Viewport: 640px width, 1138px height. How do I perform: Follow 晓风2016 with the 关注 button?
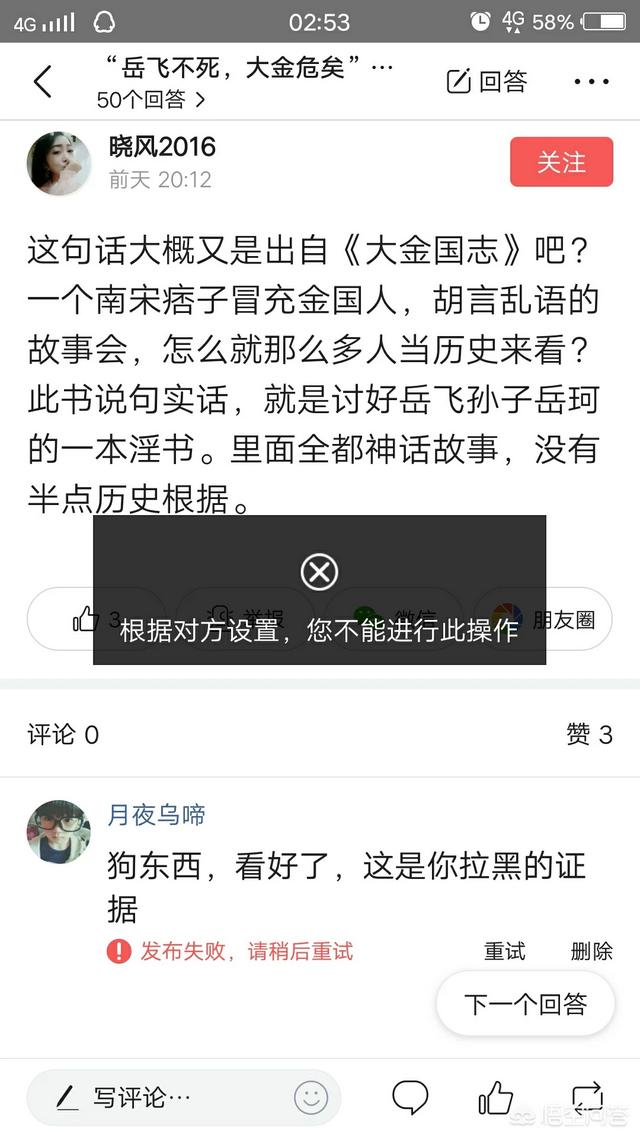(562, 162)
